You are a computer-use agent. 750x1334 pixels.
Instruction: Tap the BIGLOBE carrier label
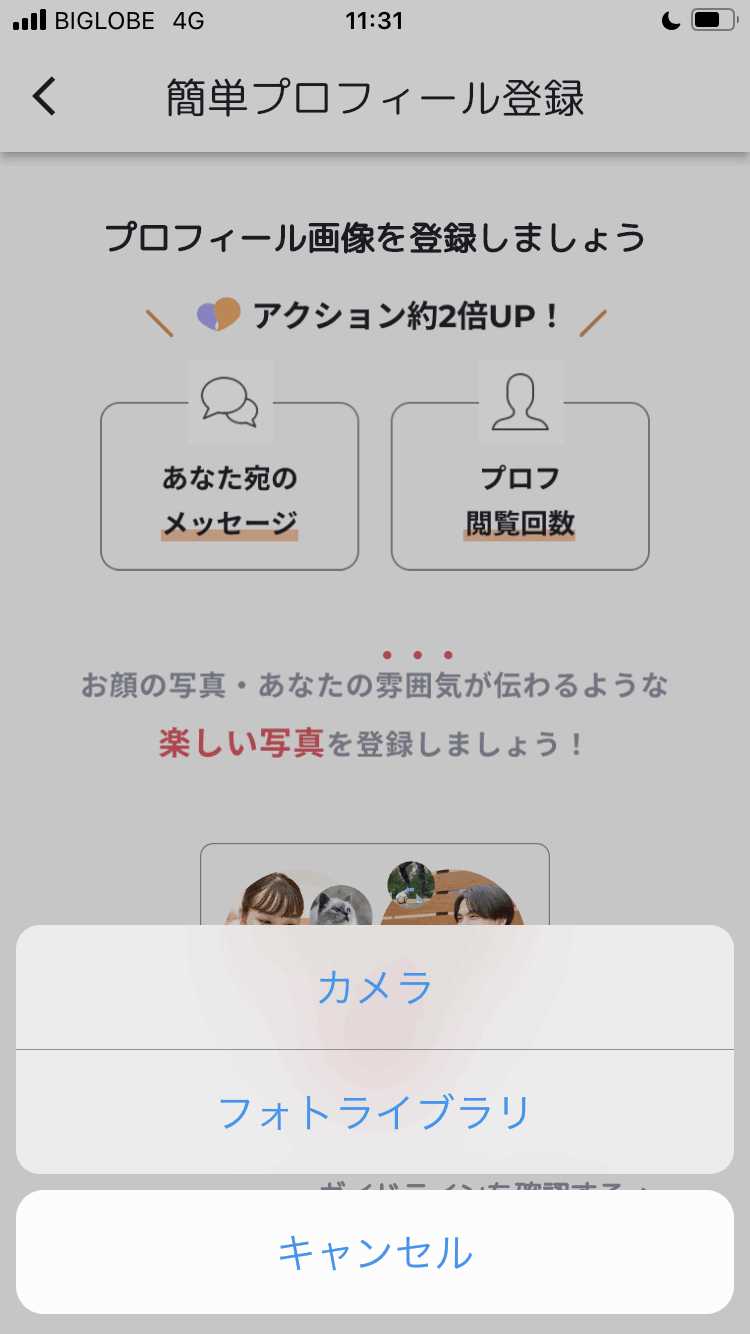click(107, 19)
